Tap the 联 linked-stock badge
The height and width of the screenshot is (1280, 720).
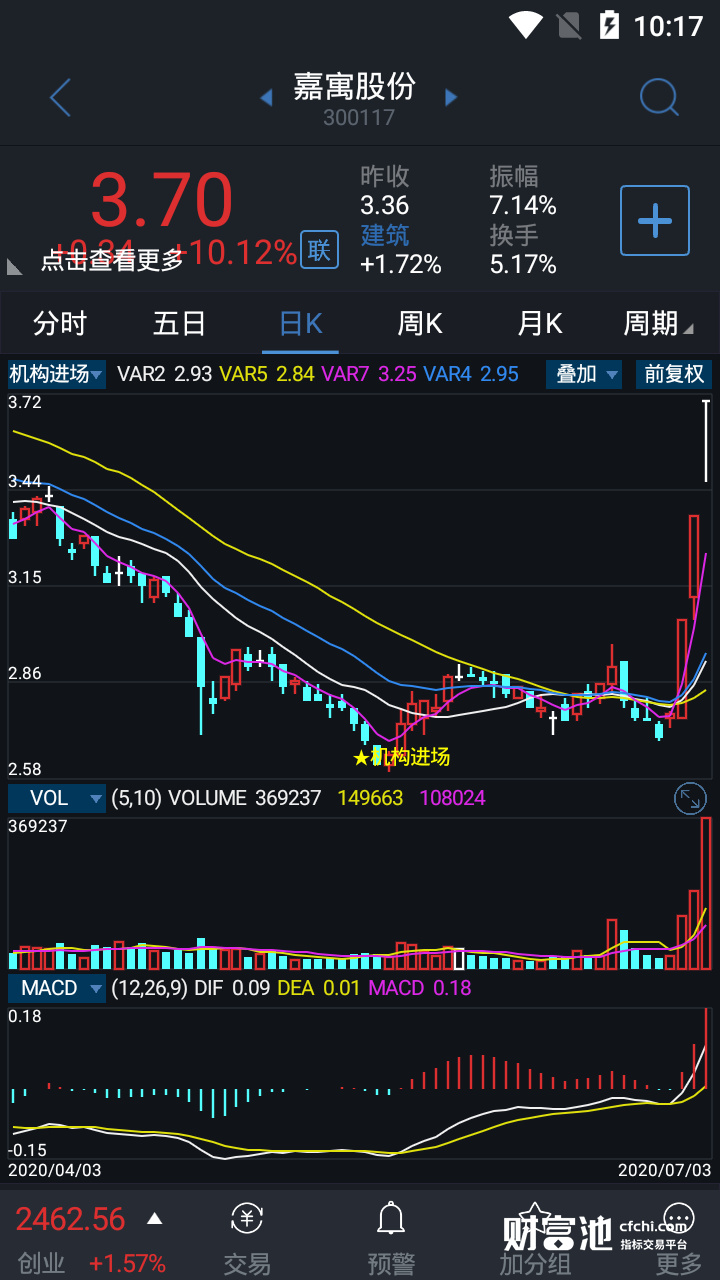[319, 250]
